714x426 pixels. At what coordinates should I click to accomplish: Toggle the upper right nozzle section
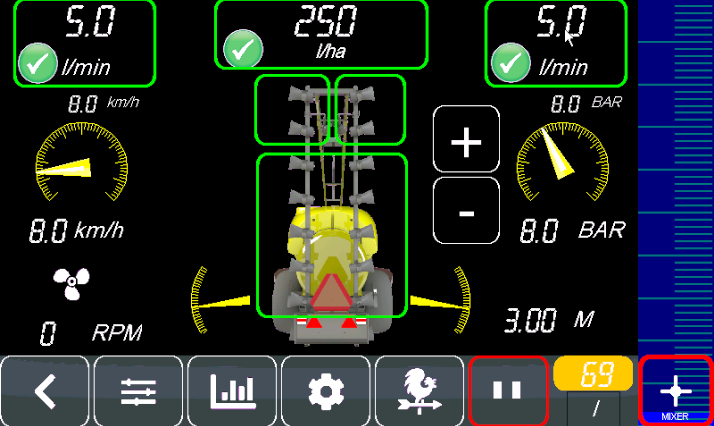click(x=370, y=109)
